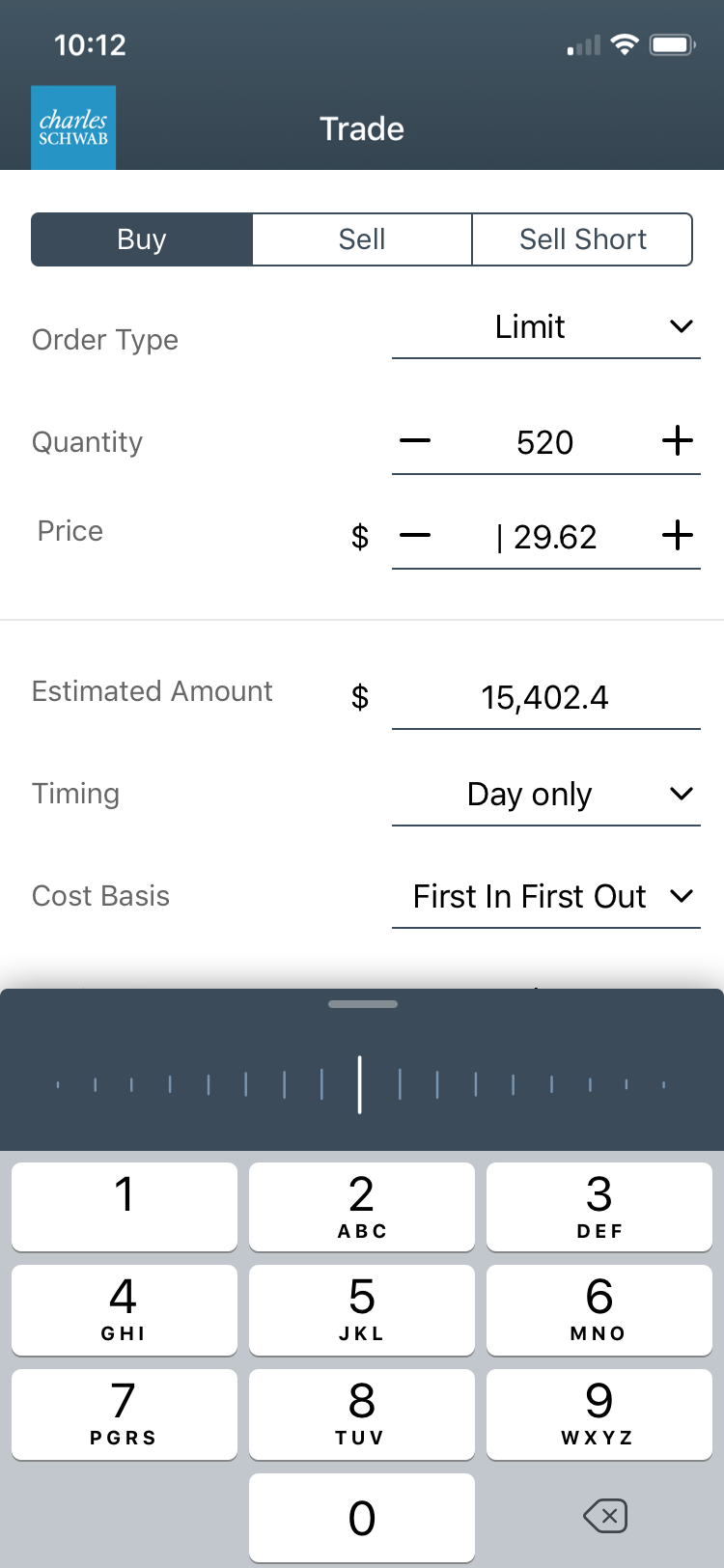Open the Order Type dropdown
Viewport: 724px width, 1568px height.
click(x=545, y=328)
